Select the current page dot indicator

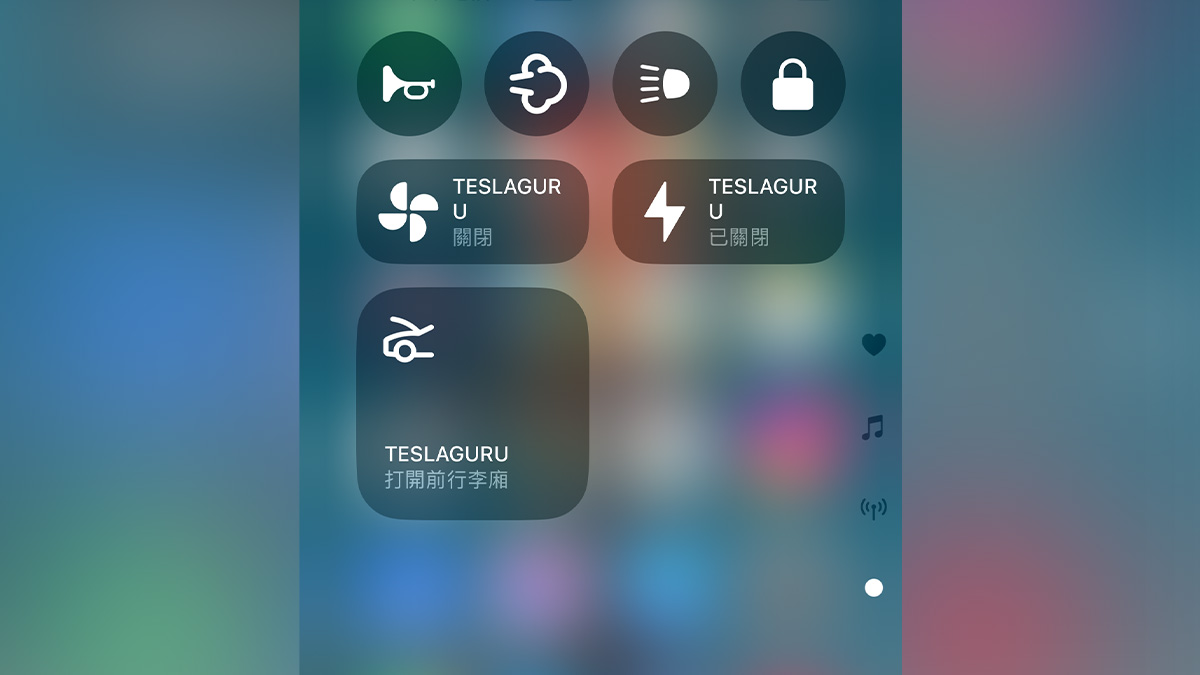coord(874,588)
